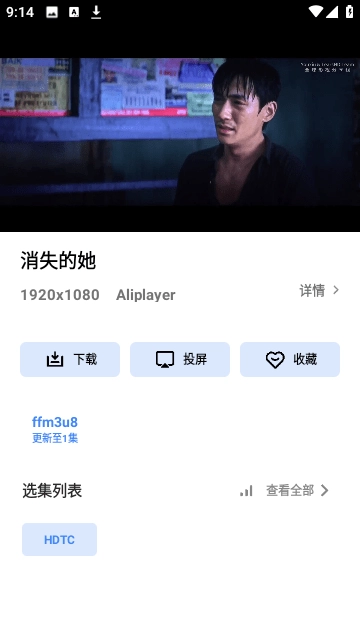
Task: Play the HDTC episode
Action: (x=60, y=540)
